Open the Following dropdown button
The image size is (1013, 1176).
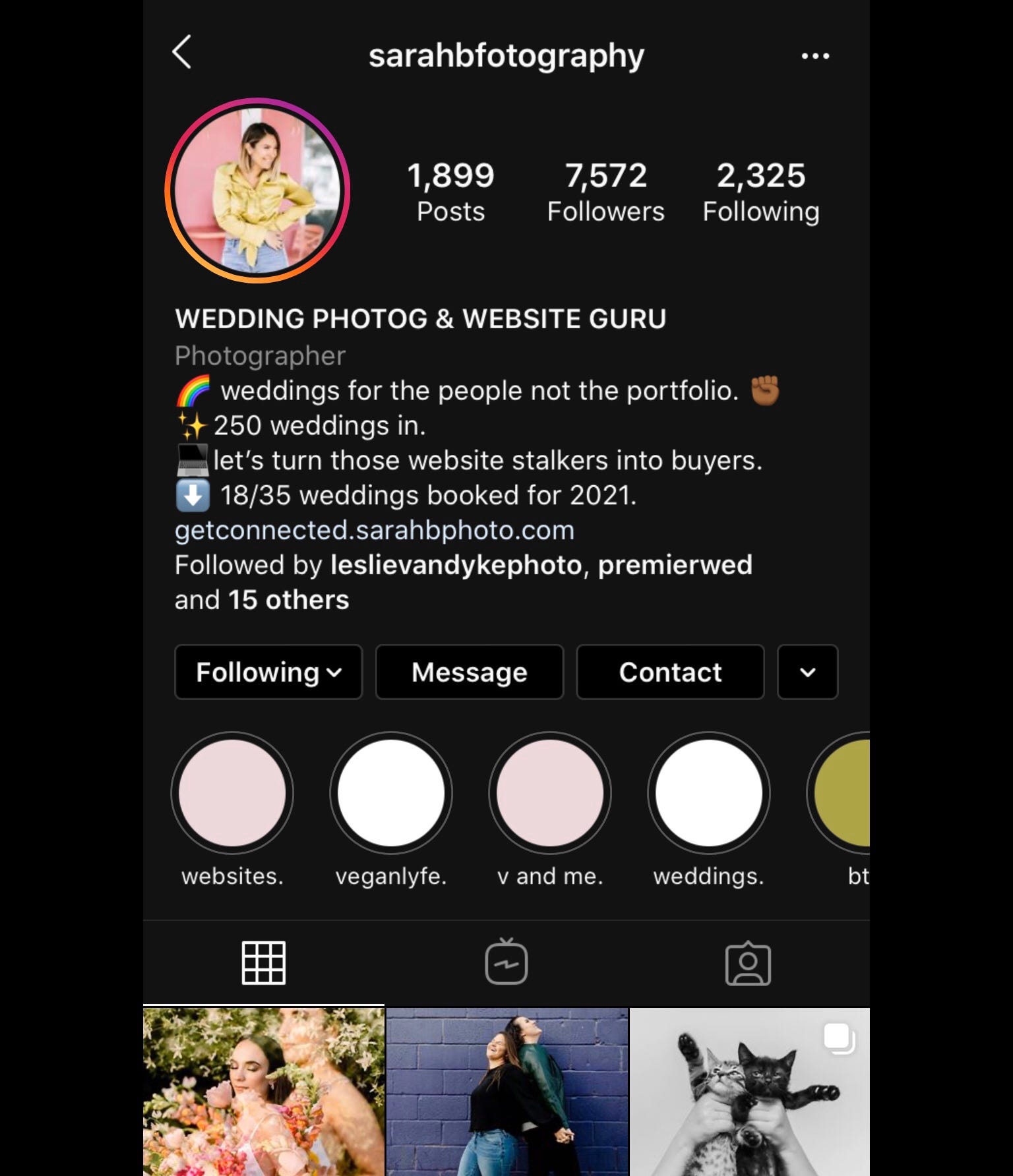point(268,672)
